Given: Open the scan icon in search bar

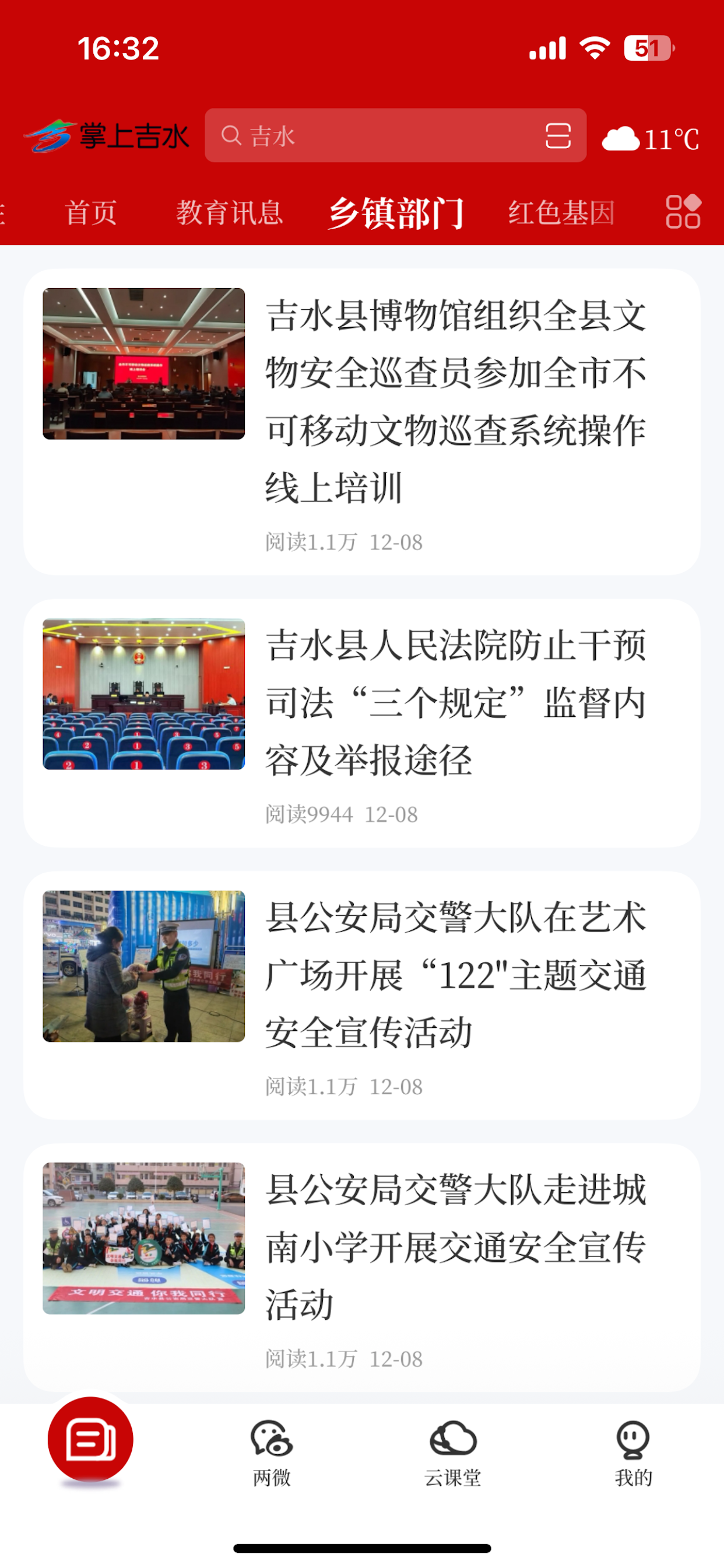Looking at the screenshot, I should point(557,136).
